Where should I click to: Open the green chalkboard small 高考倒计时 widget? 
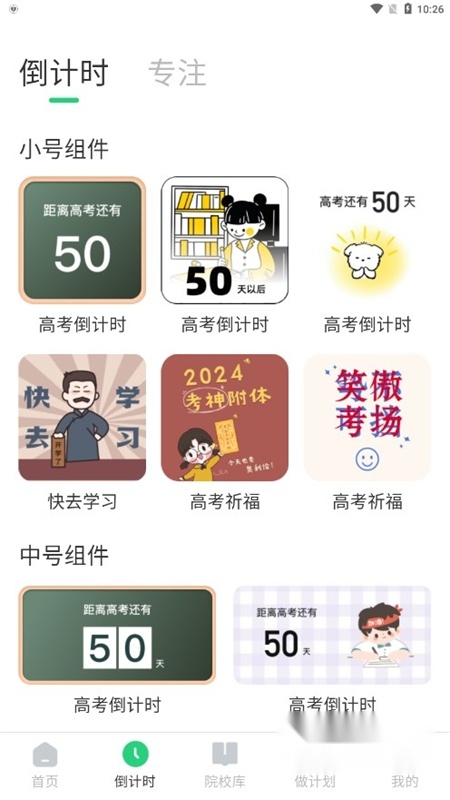pos(82,240)
